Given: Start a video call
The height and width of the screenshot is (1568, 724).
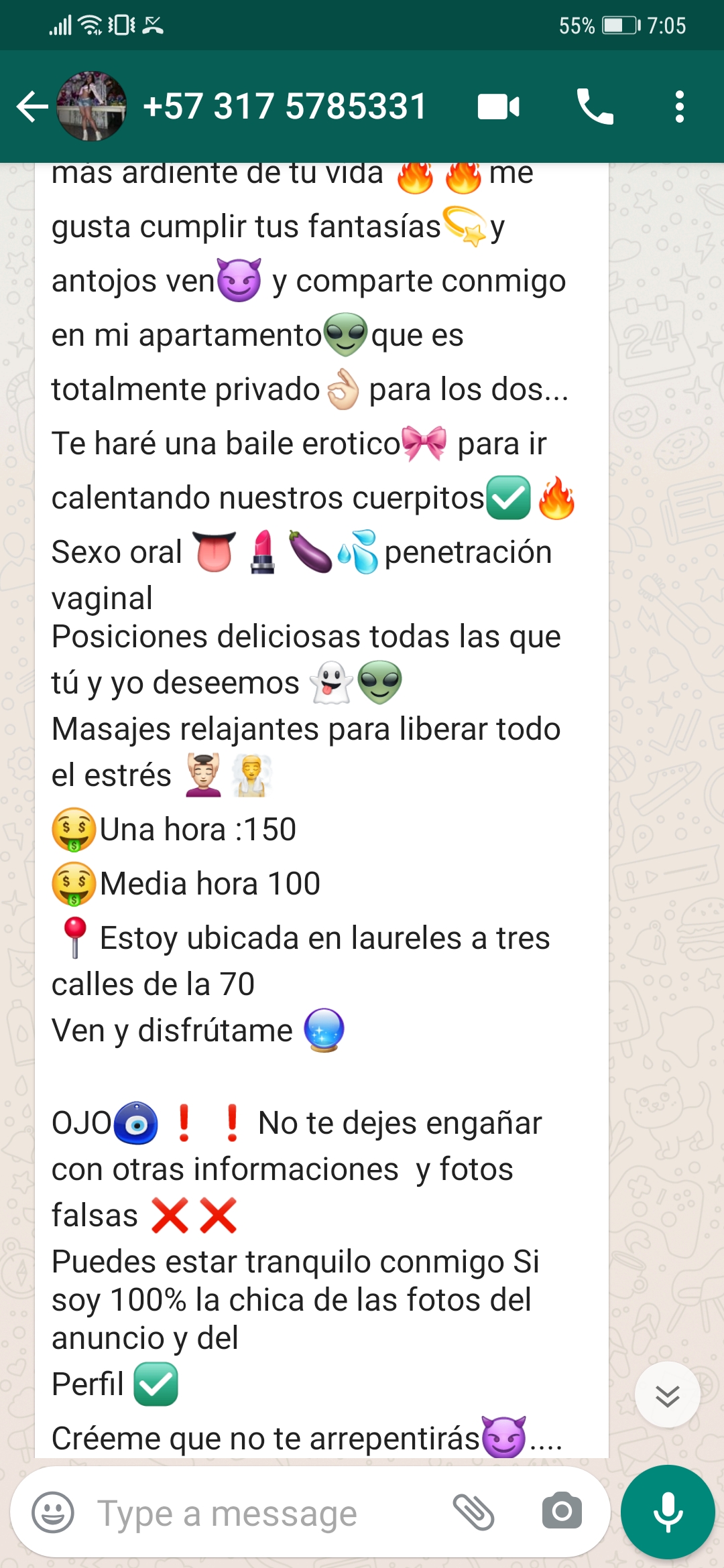Looking at the screenshot, I should click(498, 107).
